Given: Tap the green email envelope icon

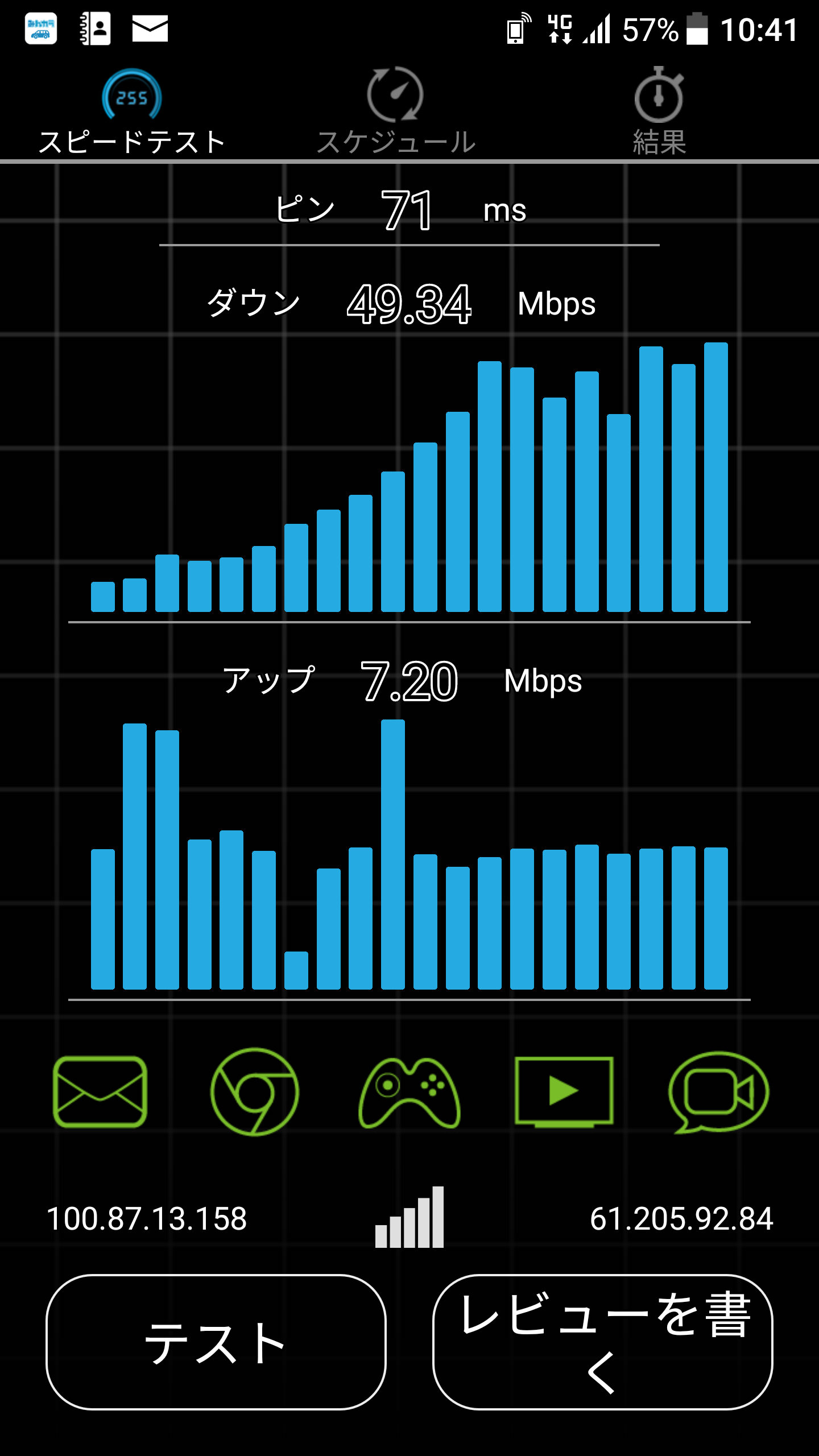Looking at the screenshot, I should pyautogui.click(x=100, y=1092).
